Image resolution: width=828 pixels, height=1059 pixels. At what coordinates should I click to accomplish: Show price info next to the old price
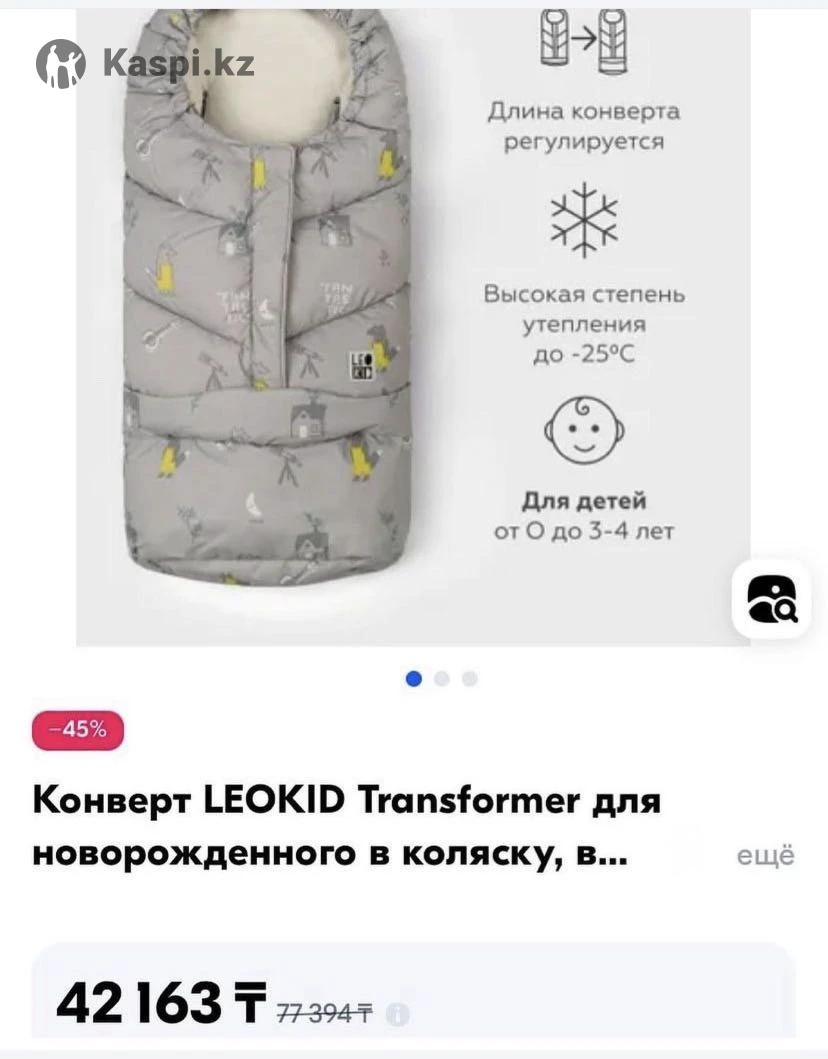[x=398, y=1014]
